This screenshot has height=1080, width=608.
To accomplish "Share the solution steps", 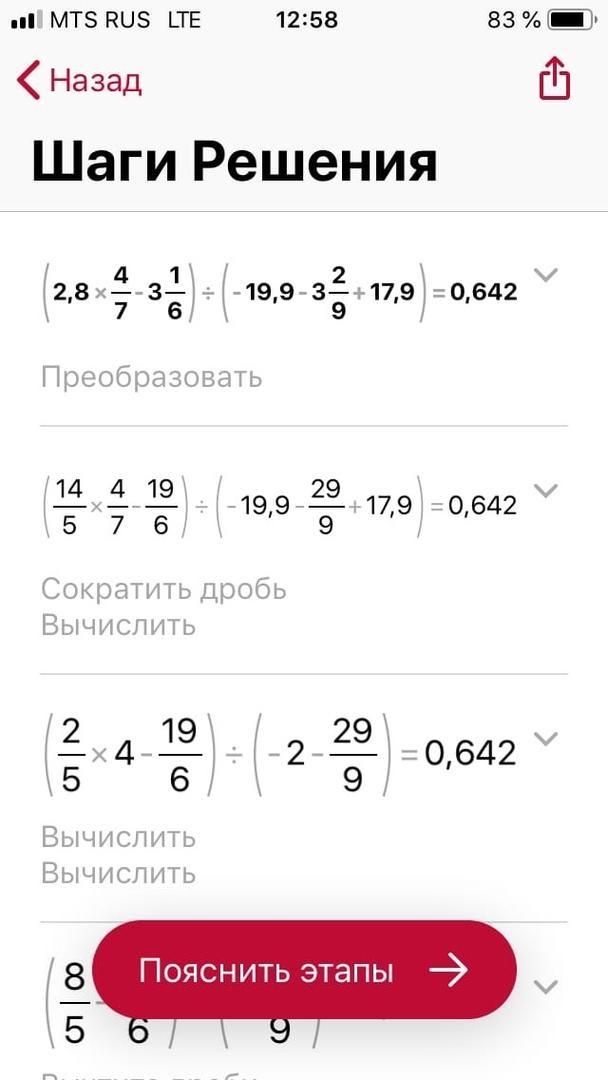I will click(x=554, y=79).
